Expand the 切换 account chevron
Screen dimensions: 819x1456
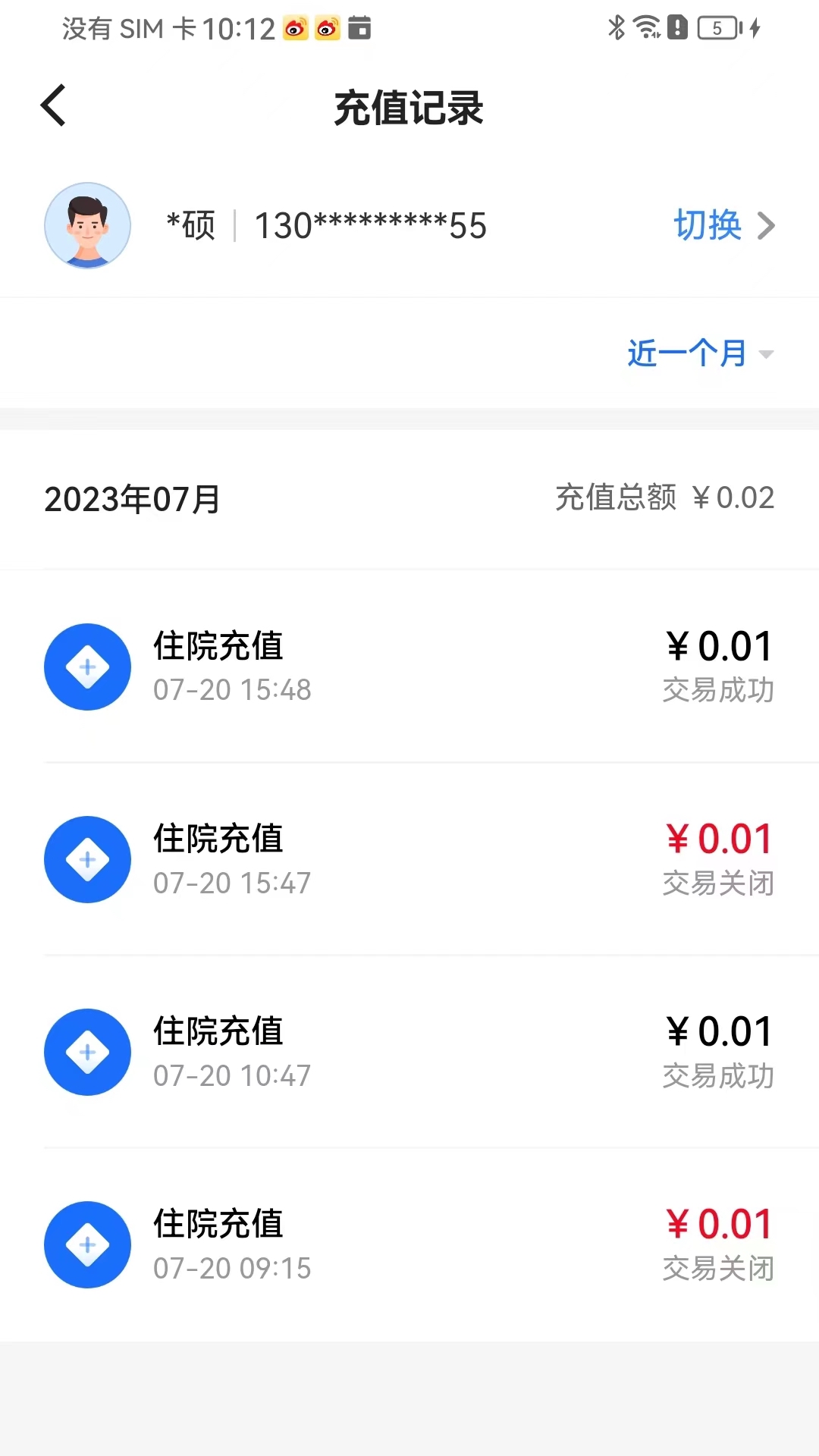coord(767,225)
